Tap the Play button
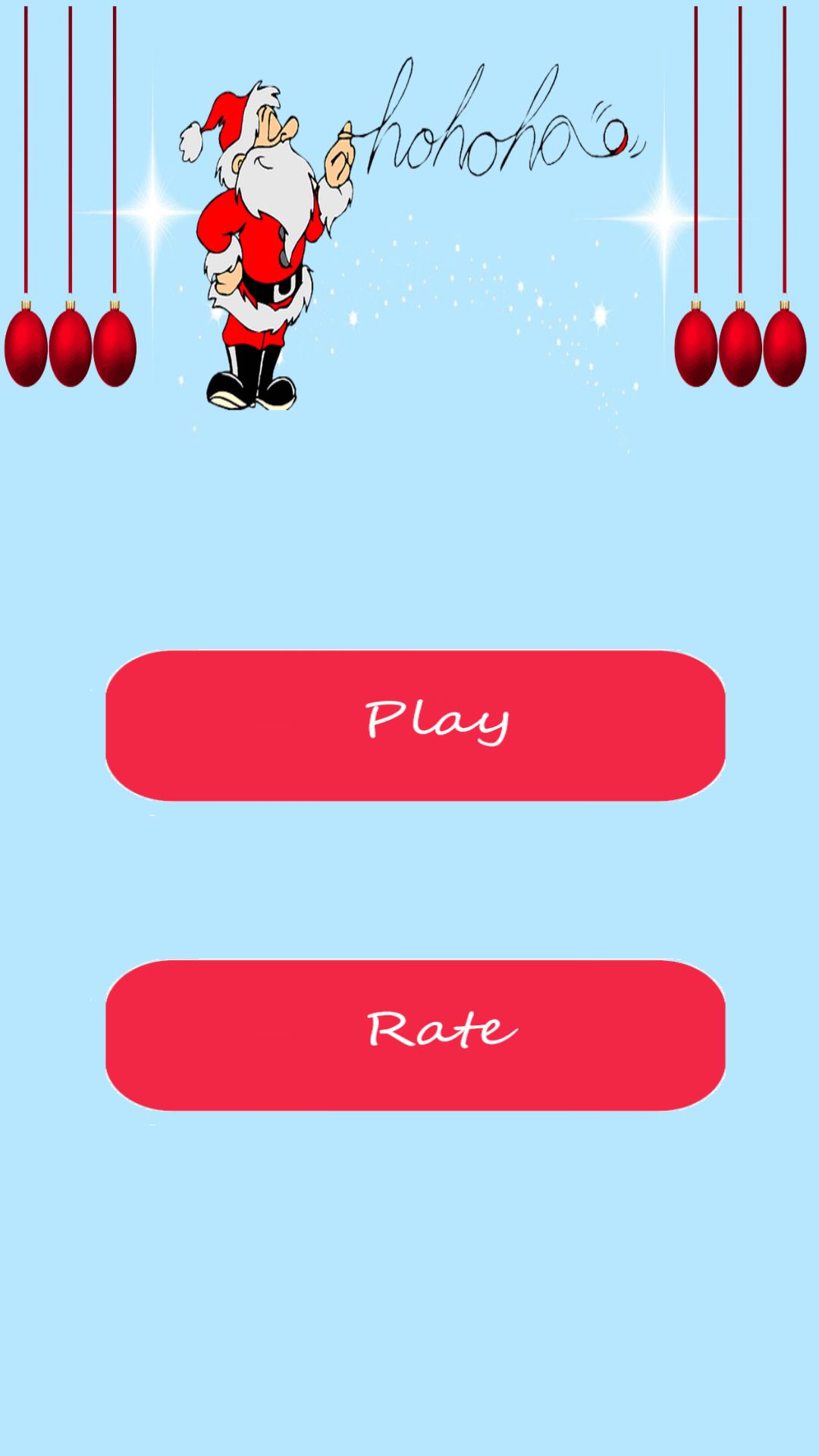The height and width of the screenshot is (1456, 819). 416,725
